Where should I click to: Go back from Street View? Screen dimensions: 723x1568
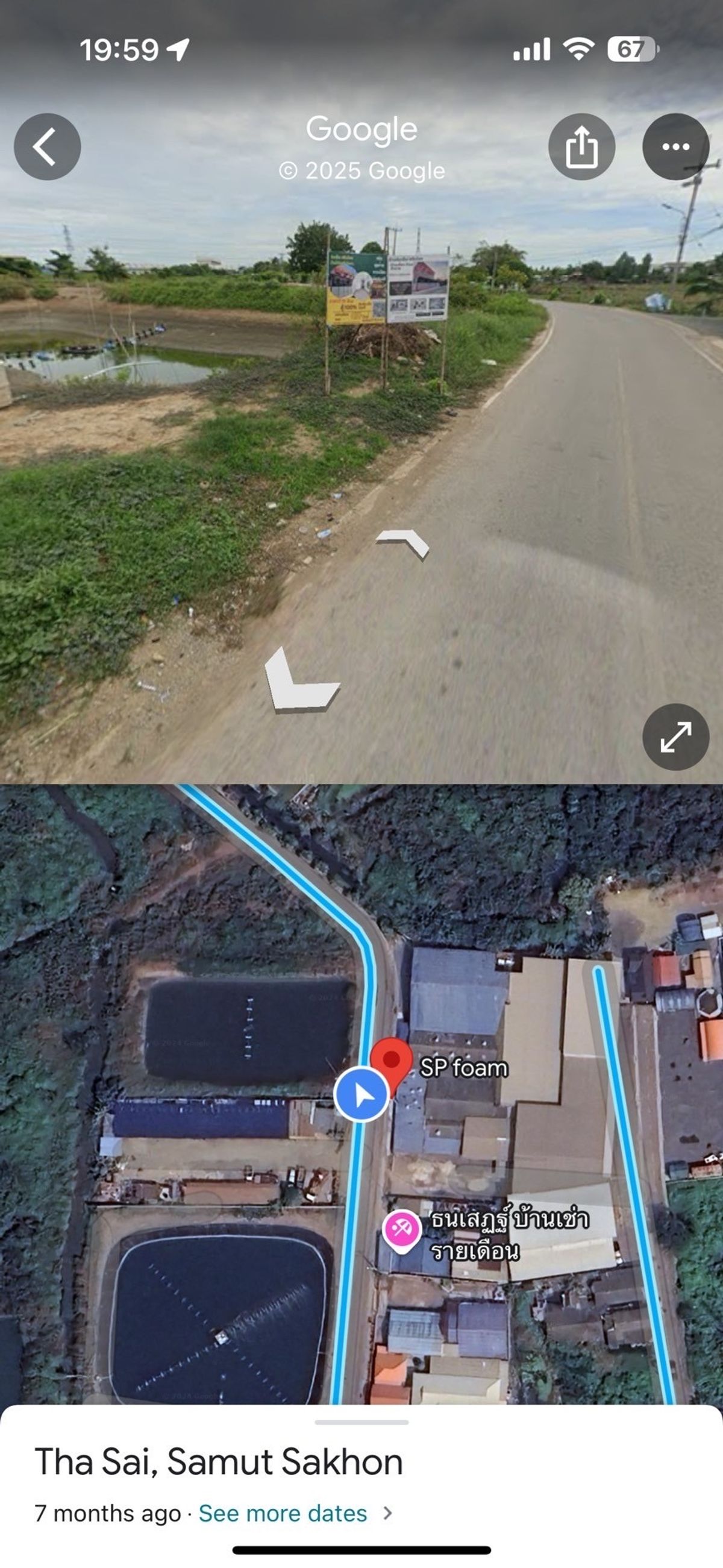(48, 146)
